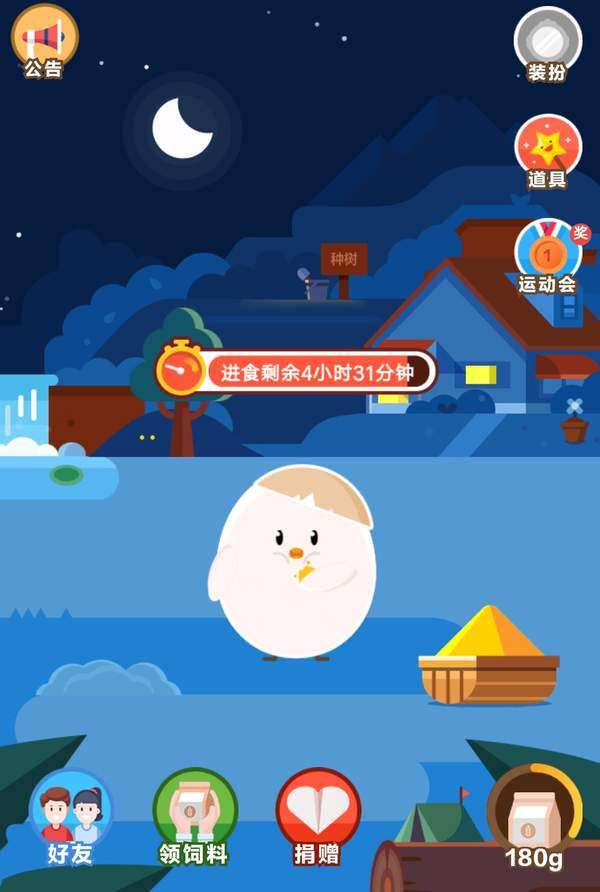
Task: Open the 装扮 dress-up menu
Action: point(547,43)
